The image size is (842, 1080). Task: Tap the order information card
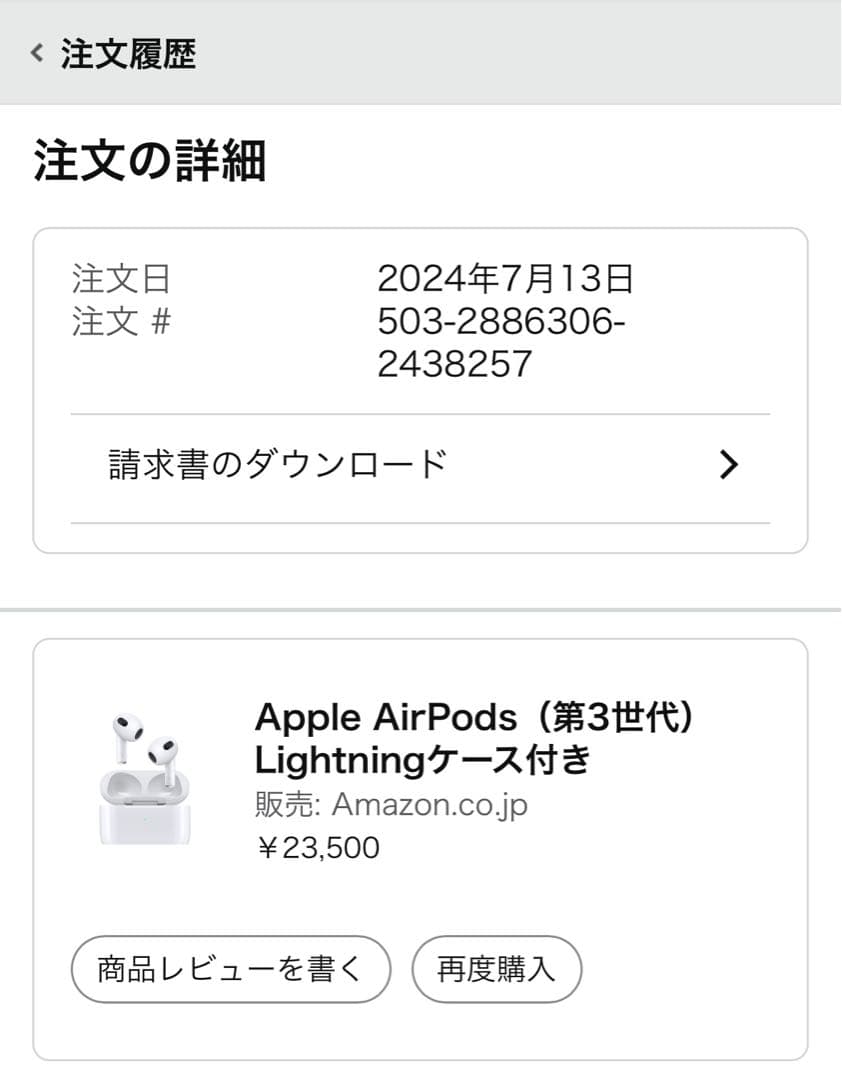pos(420,390)
